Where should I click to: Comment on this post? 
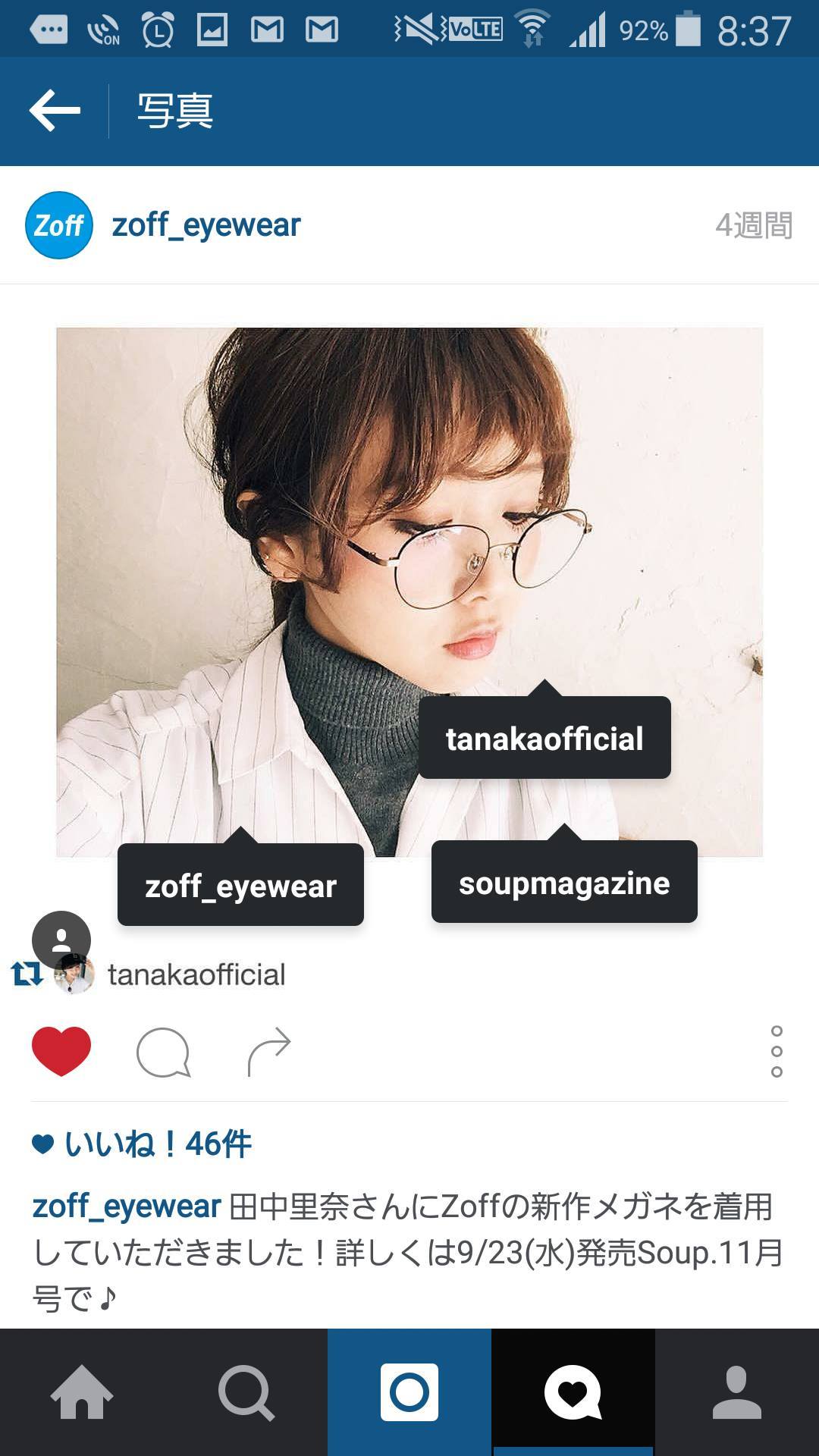tap(163, 1052)
